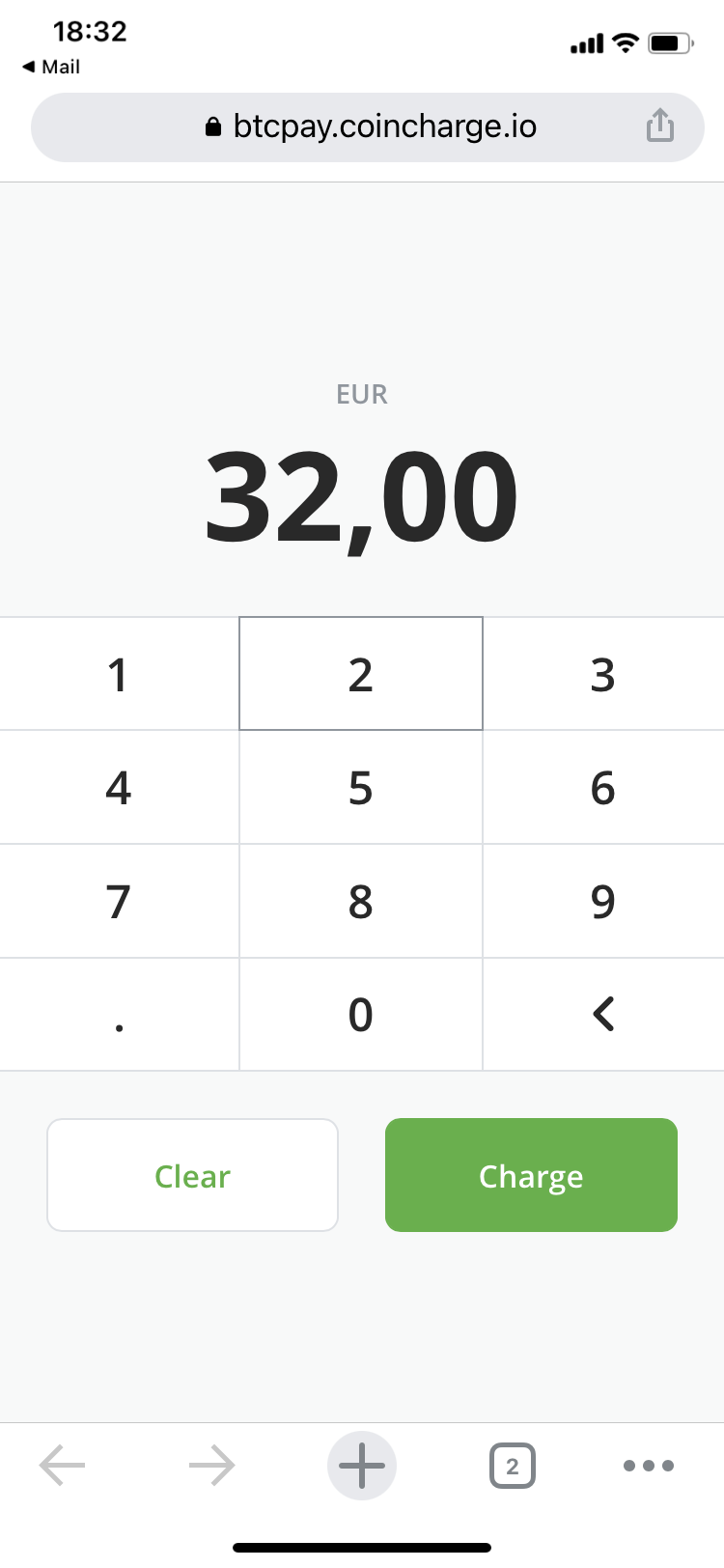Tap the digit 9 key

pos(603,901)
